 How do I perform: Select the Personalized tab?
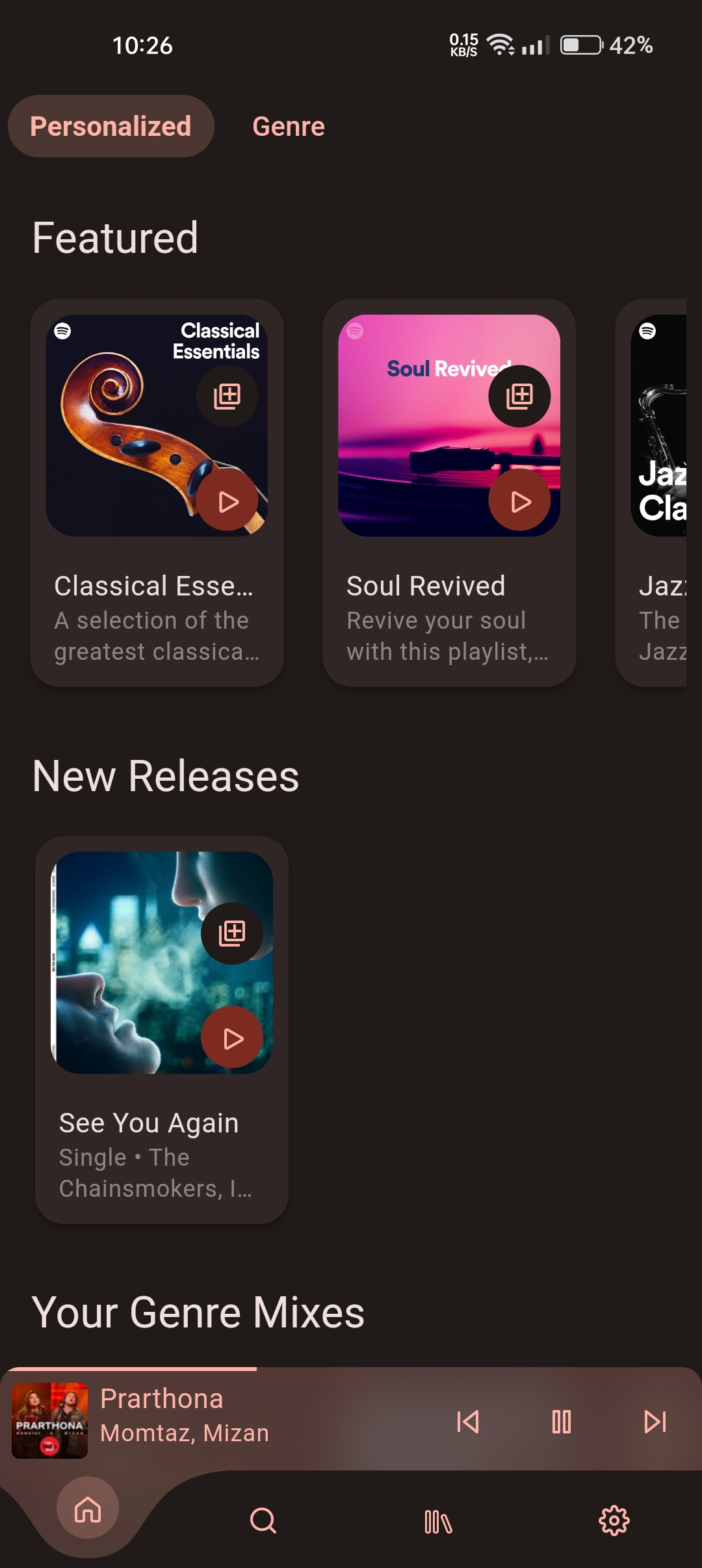(110, 126)
